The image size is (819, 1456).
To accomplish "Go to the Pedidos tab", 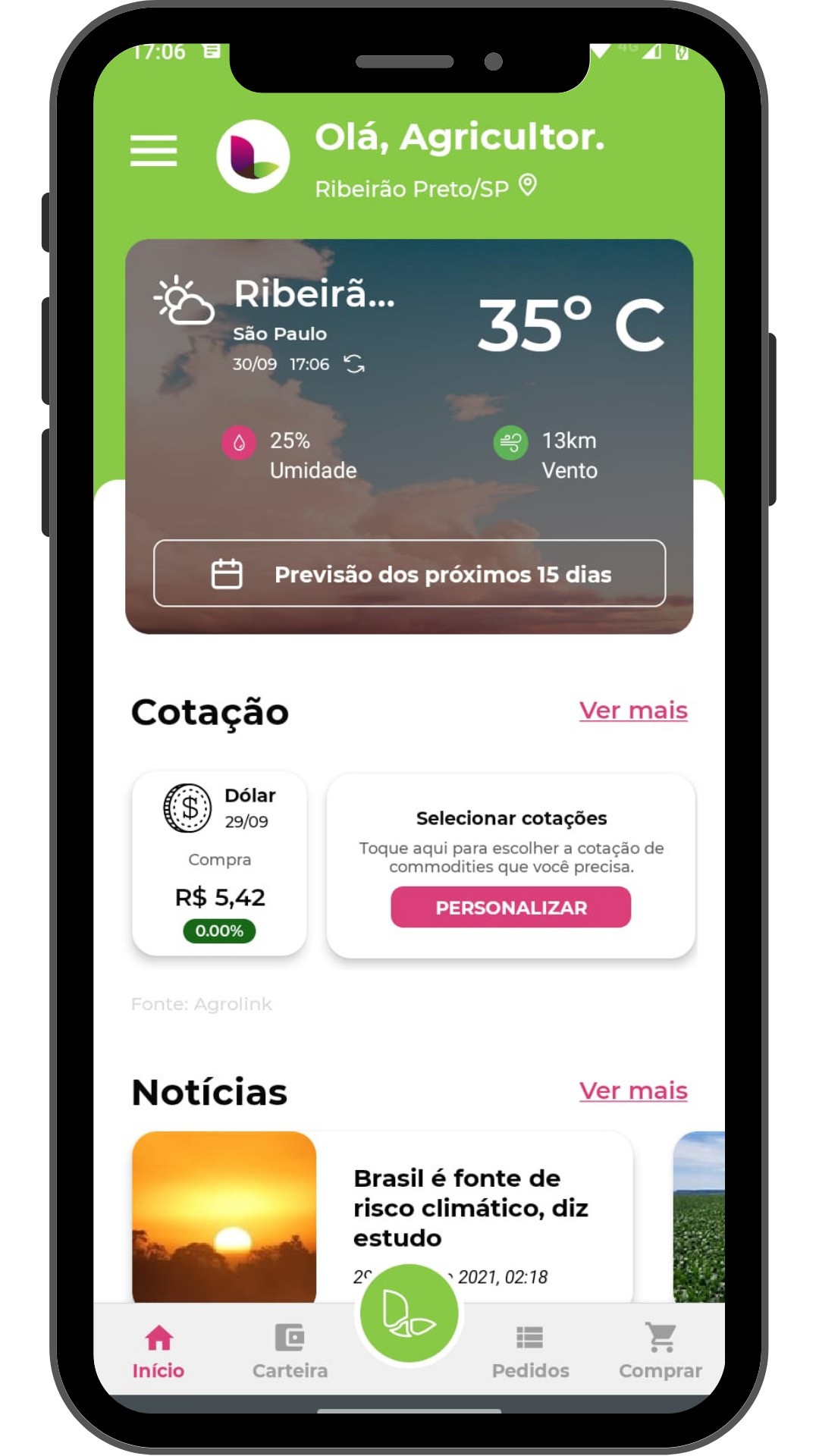I will point(529,1351).
